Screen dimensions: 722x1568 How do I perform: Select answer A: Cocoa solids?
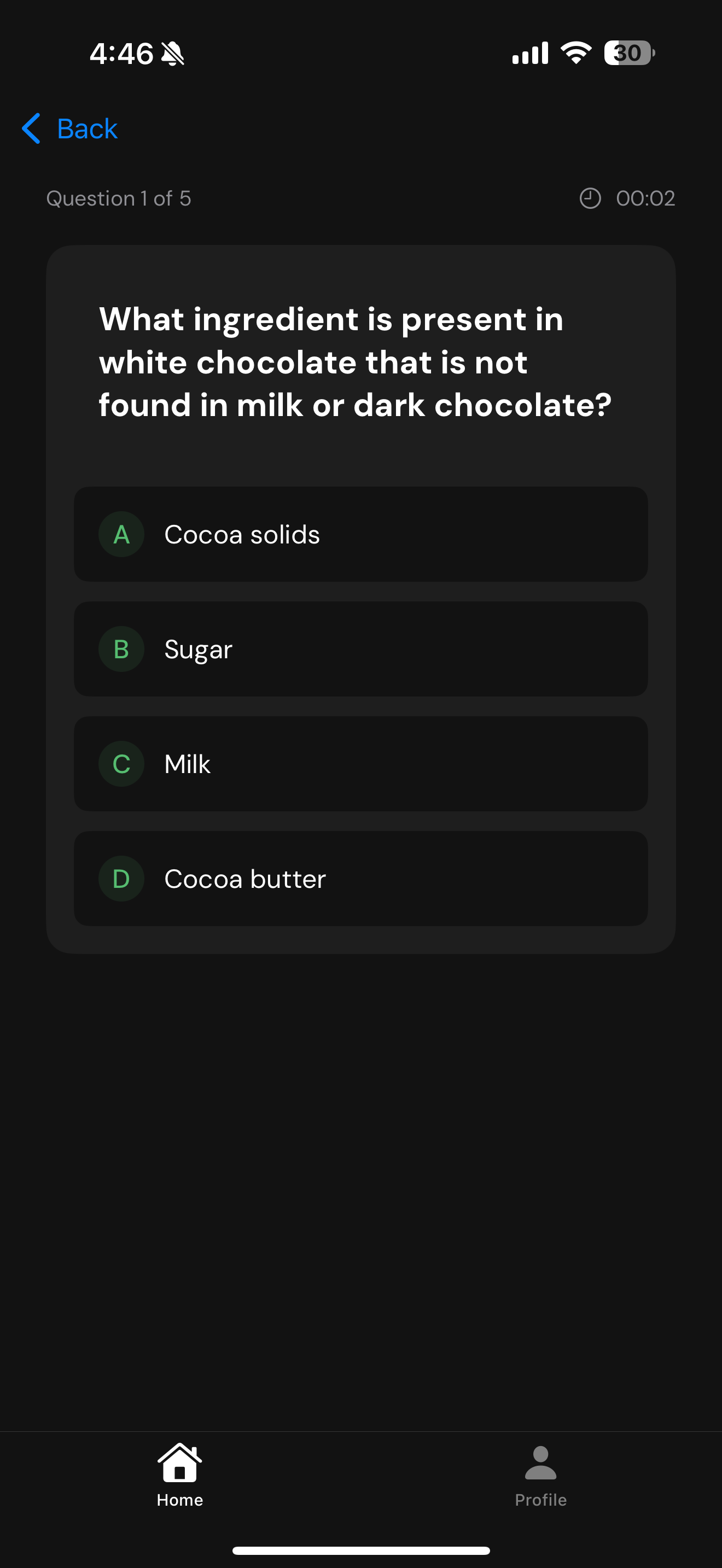click(x=360, y=534)
